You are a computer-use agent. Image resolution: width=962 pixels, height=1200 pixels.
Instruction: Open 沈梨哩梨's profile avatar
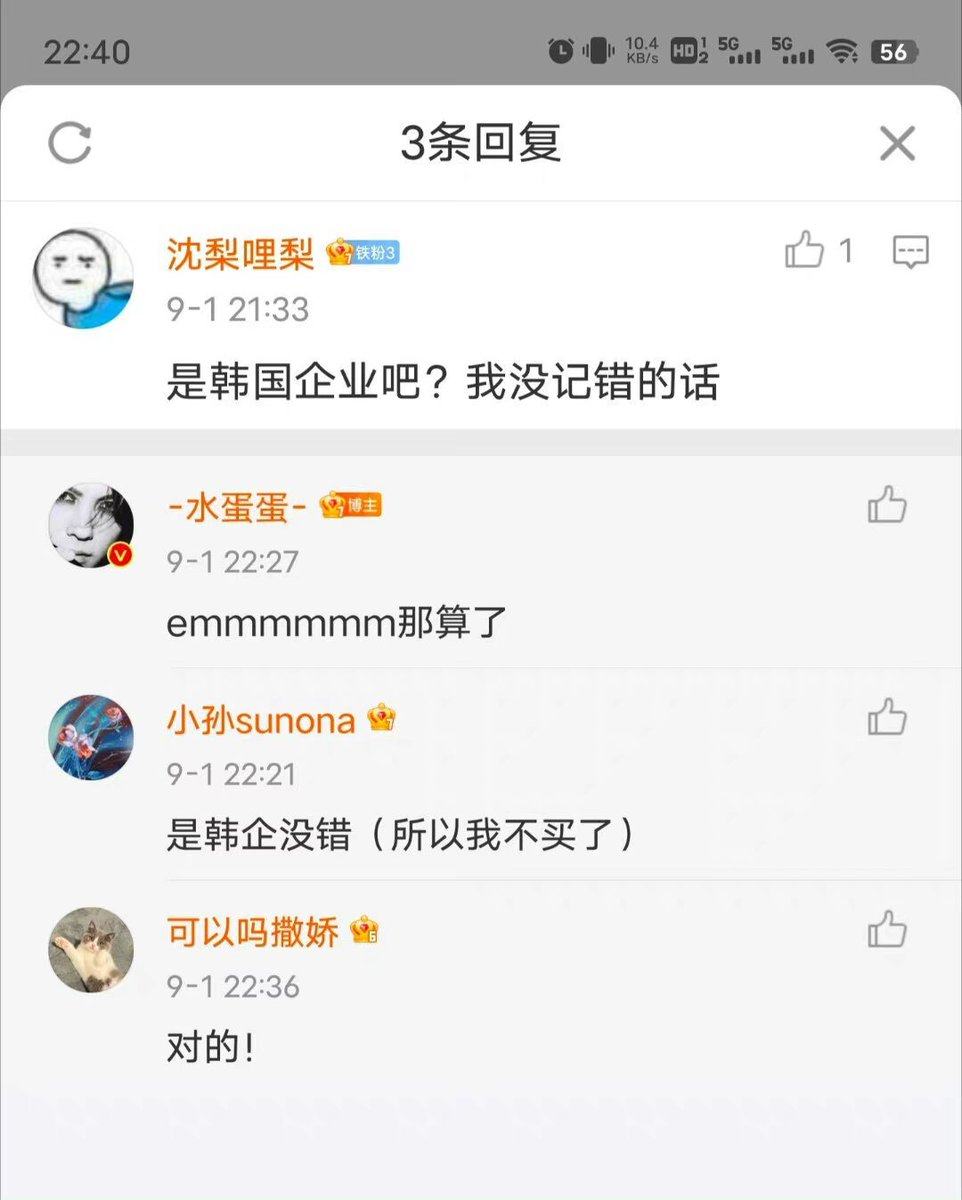(84, 278)
